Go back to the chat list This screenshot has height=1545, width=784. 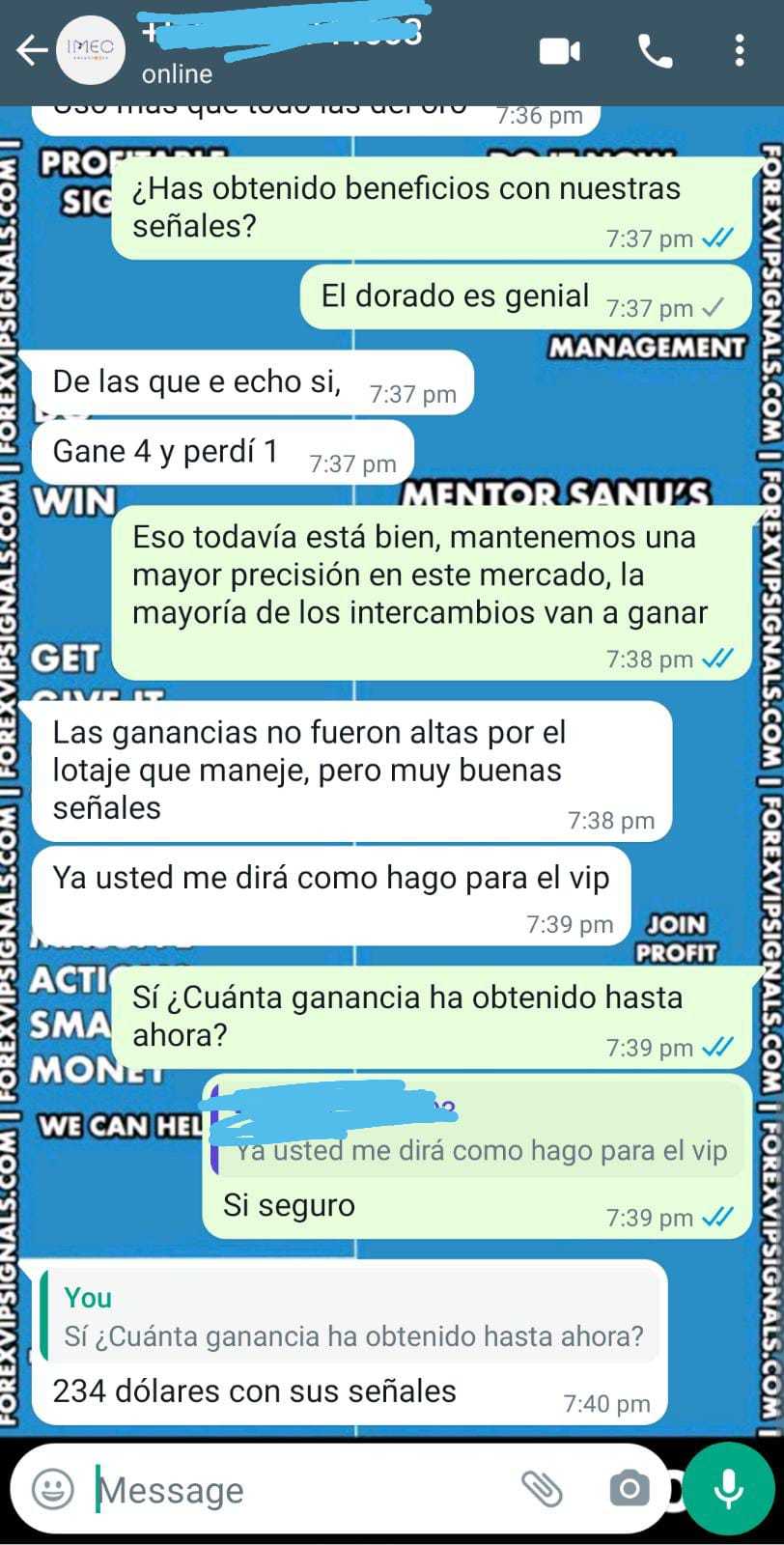click(31, 50)
